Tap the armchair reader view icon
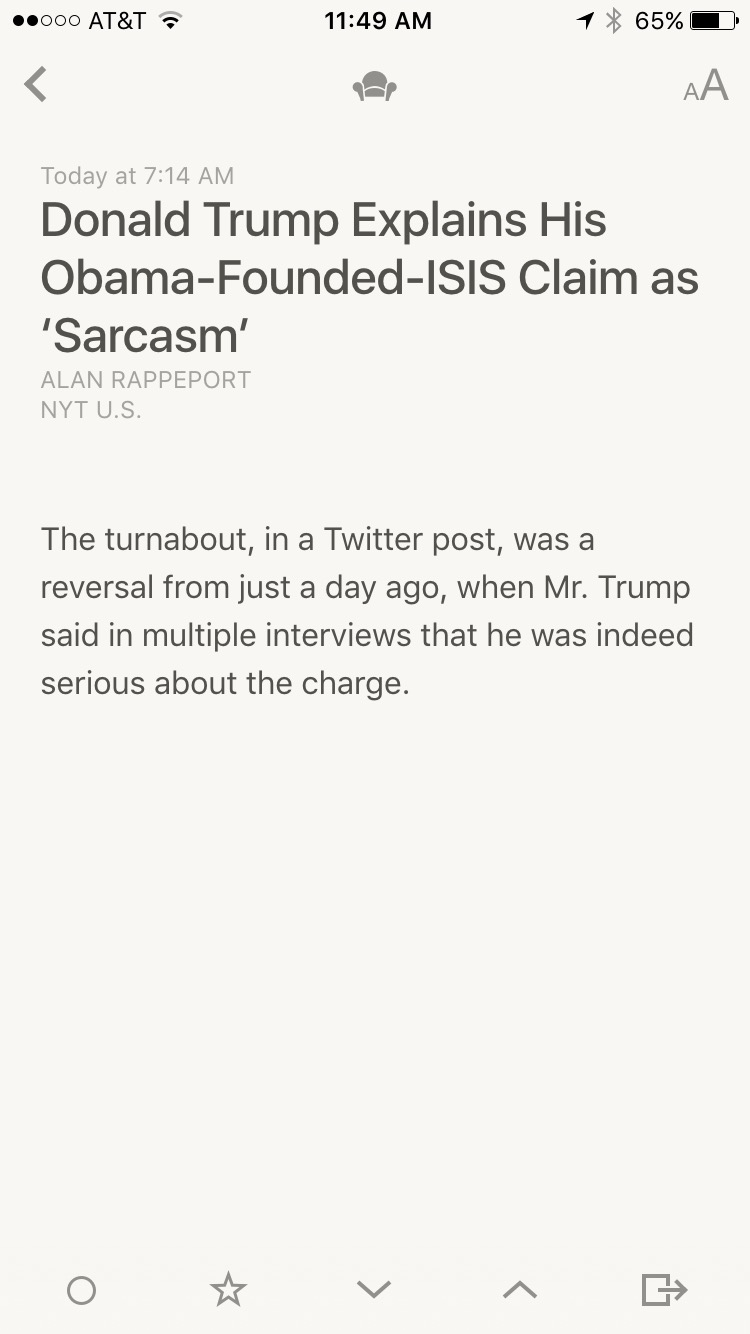750x1334 pixels. tap(375, 87)
